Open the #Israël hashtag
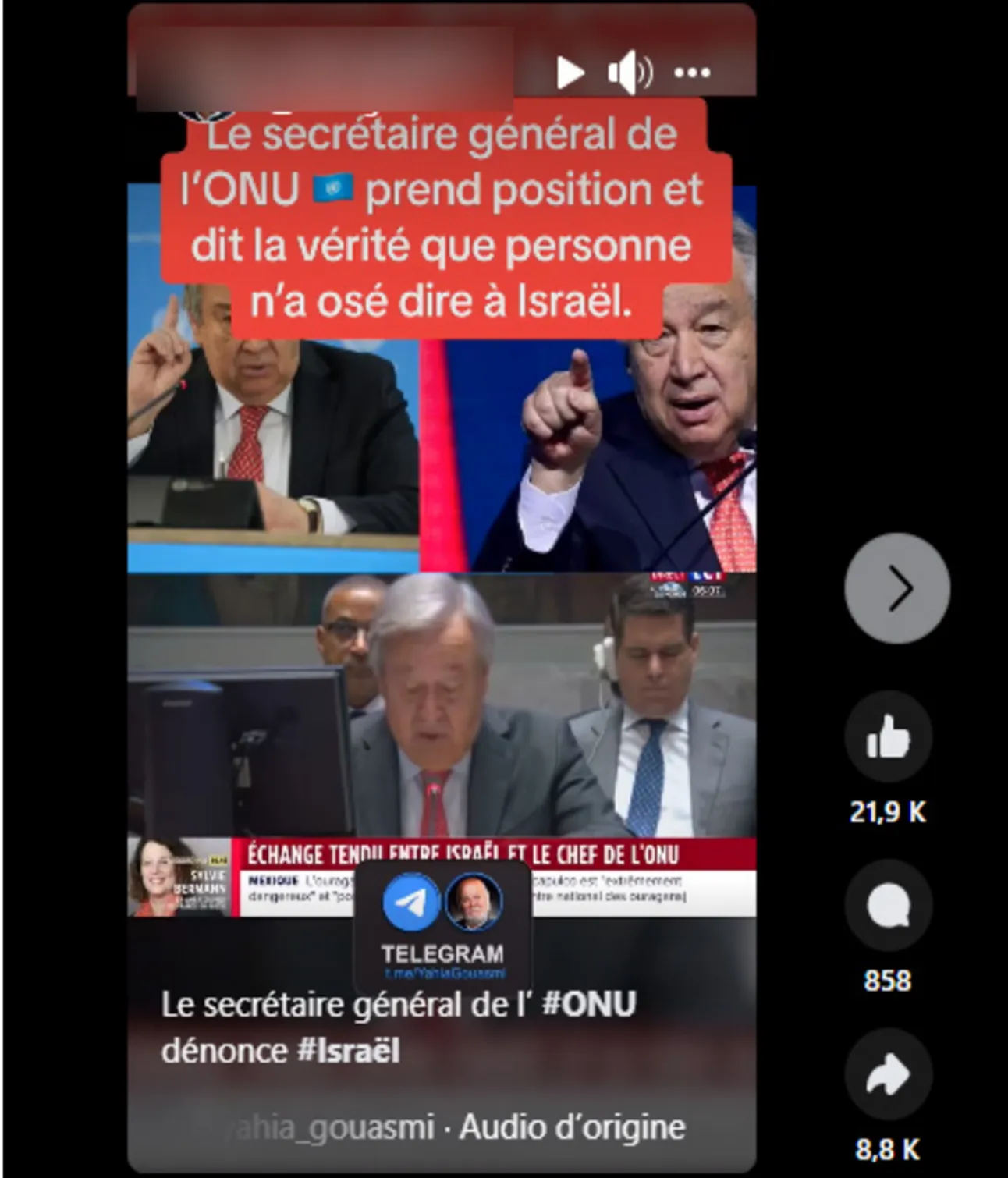Viewport: 1008px width, 1178px height. point(349,1052)
